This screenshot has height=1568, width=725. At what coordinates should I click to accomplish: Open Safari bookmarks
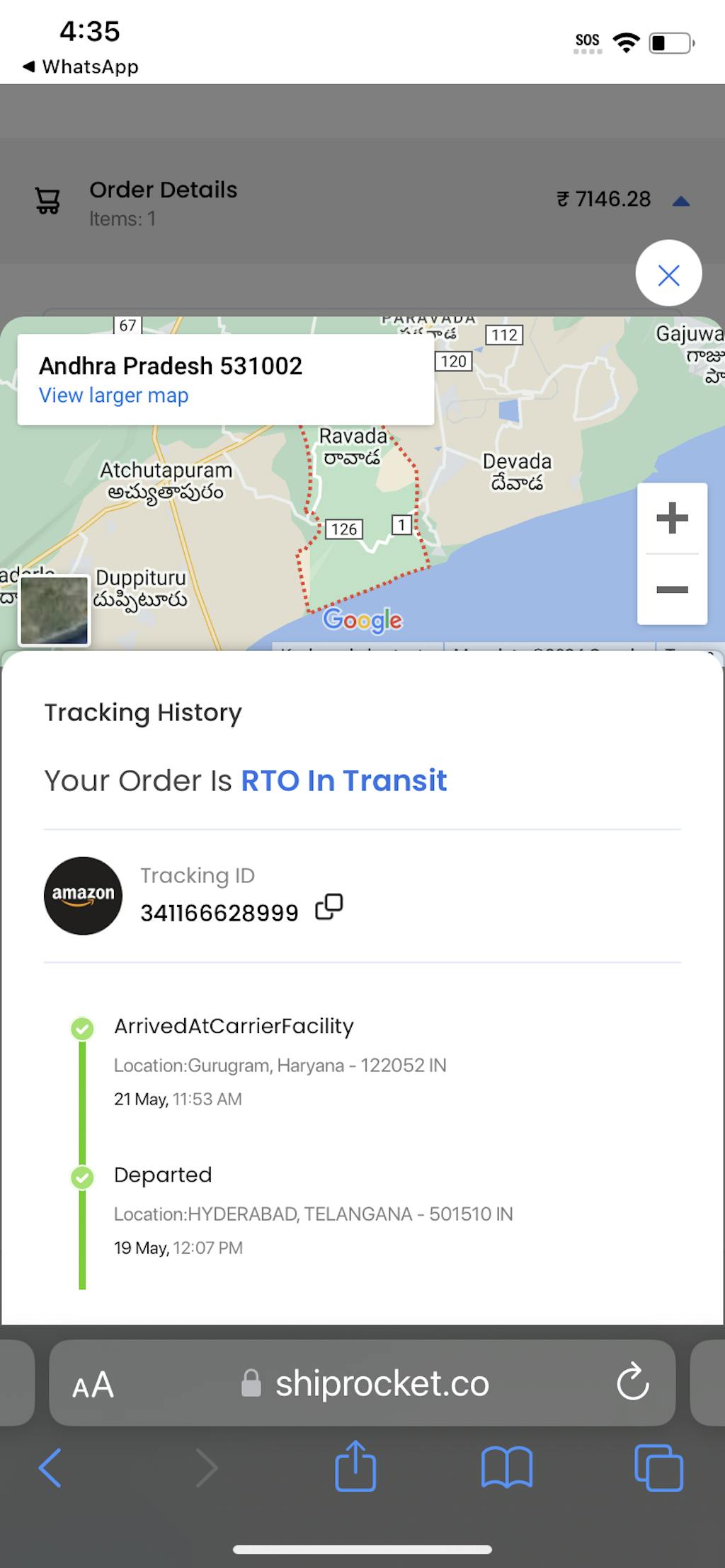coord(506,1468)
